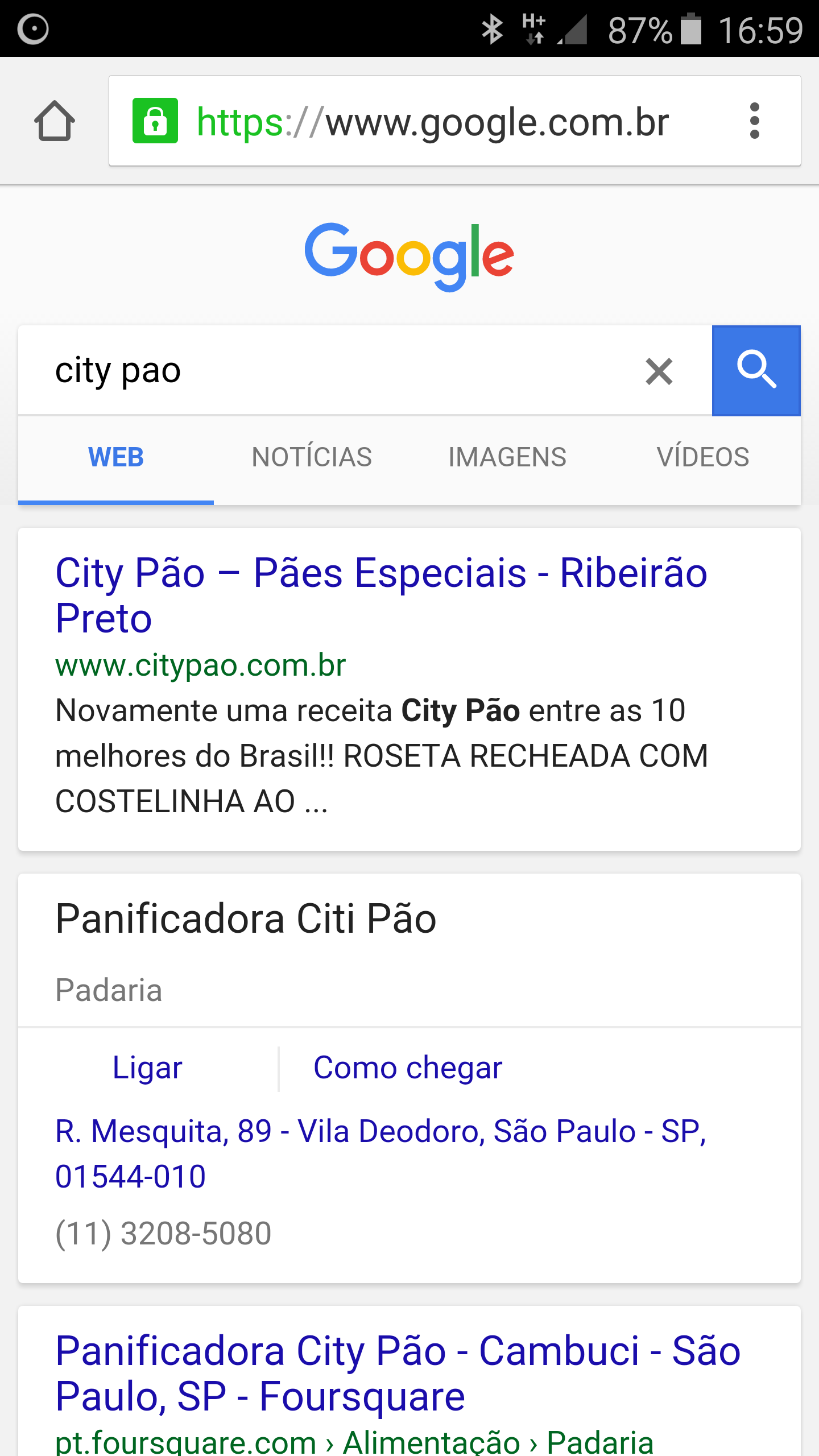Open the Foursquare Panificadora City Pão result
Image resolution: width=819 pixels, height=1456 pixels.
click(398, 1374)
